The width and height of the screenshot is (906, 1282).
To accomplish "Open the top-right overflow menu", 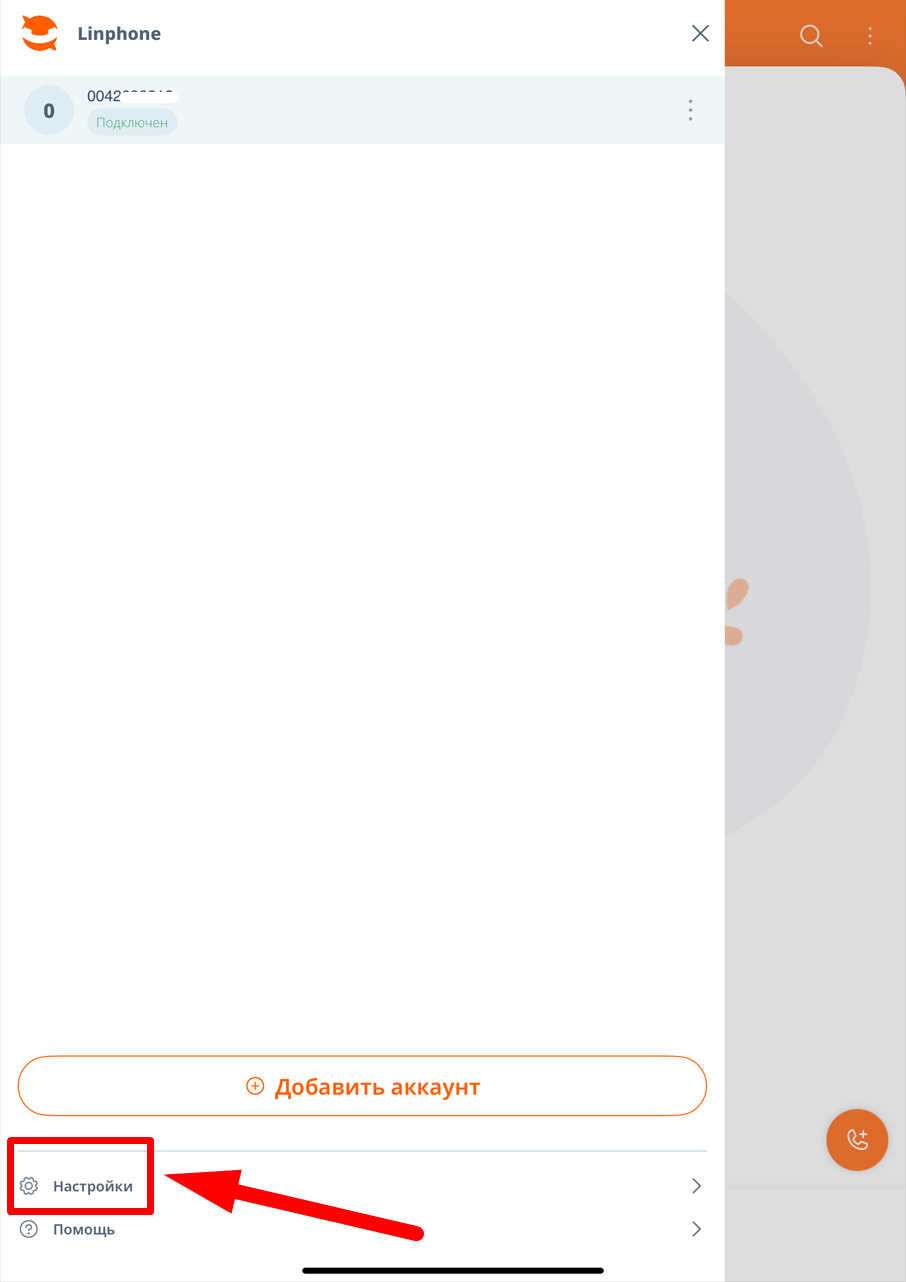I will (x=870, y=37).
